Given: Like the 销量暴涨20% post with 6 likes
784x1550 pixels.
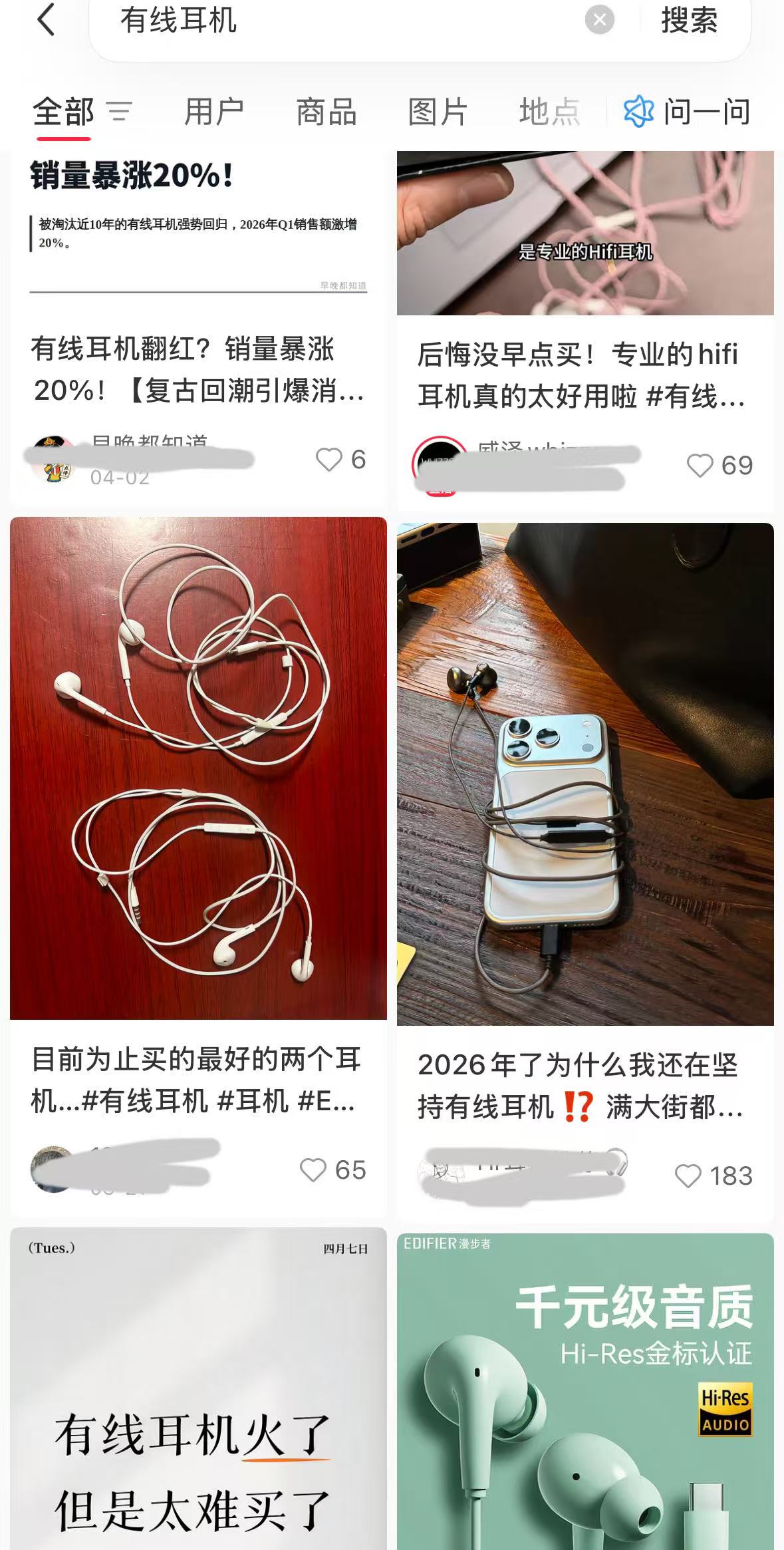Looking at the screenshot, I should [328, 460].
